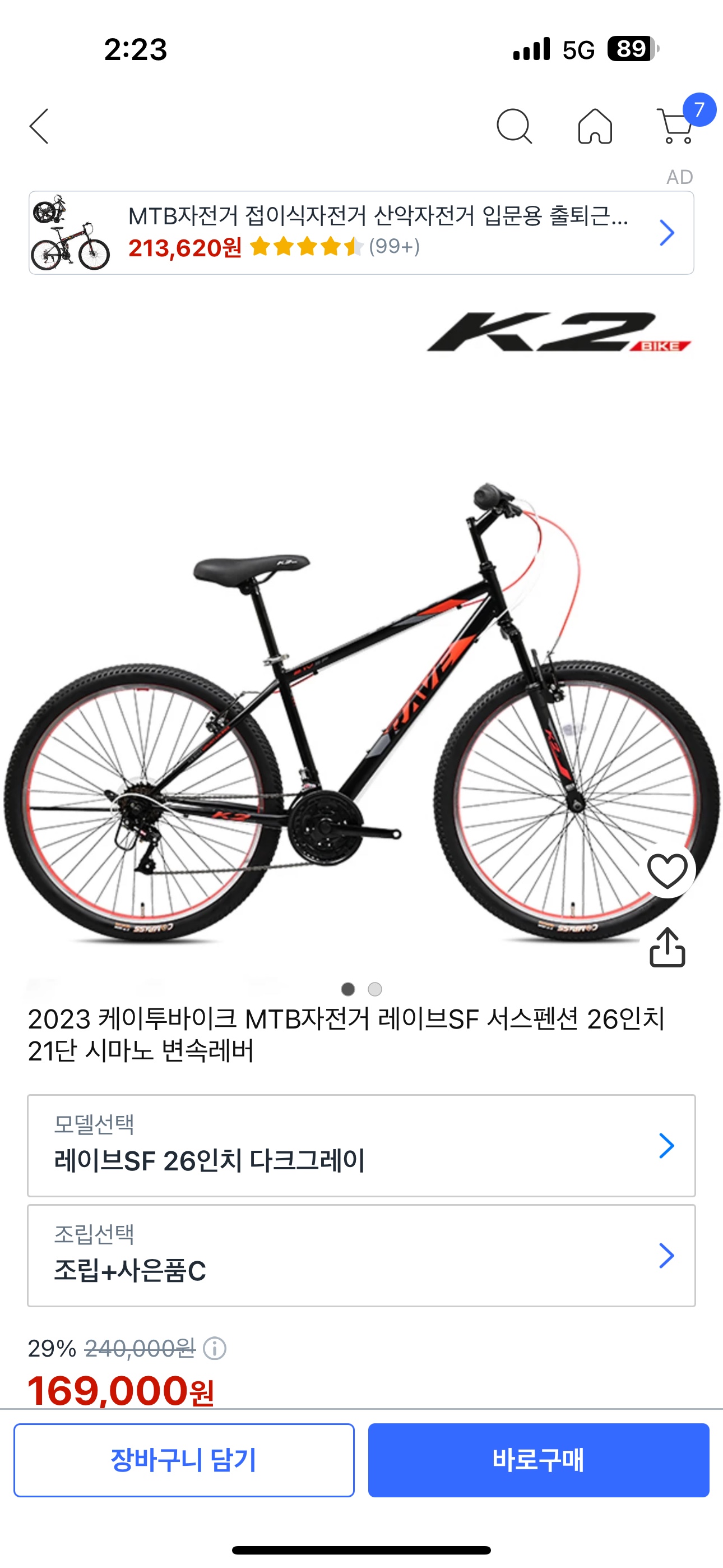Open the shopping cart
Image resolution: width=723 pixels, height=1568 pixels.
click(675, 127)
